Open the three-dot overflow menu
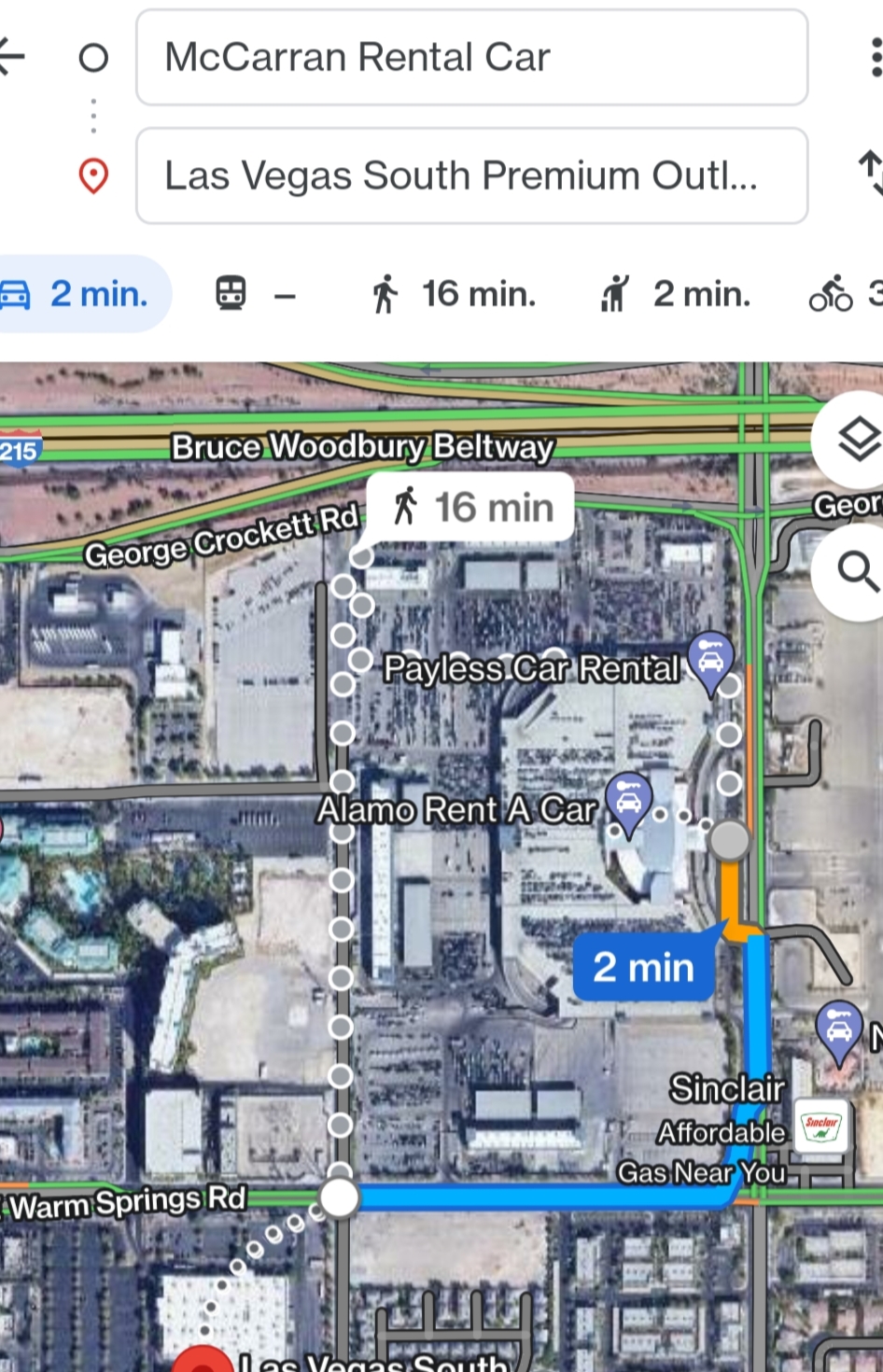This screenshot has height=1372, width=883. [875, 58]
